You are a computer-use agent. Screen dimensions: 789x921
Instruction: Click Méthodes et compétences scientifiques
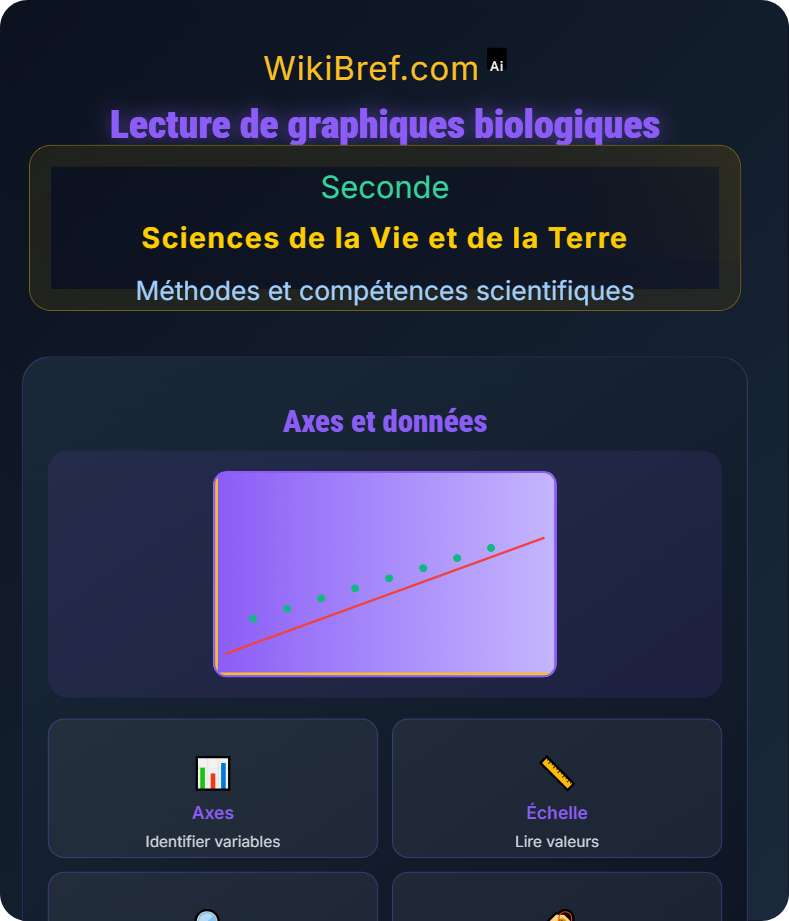click(384, 291)
